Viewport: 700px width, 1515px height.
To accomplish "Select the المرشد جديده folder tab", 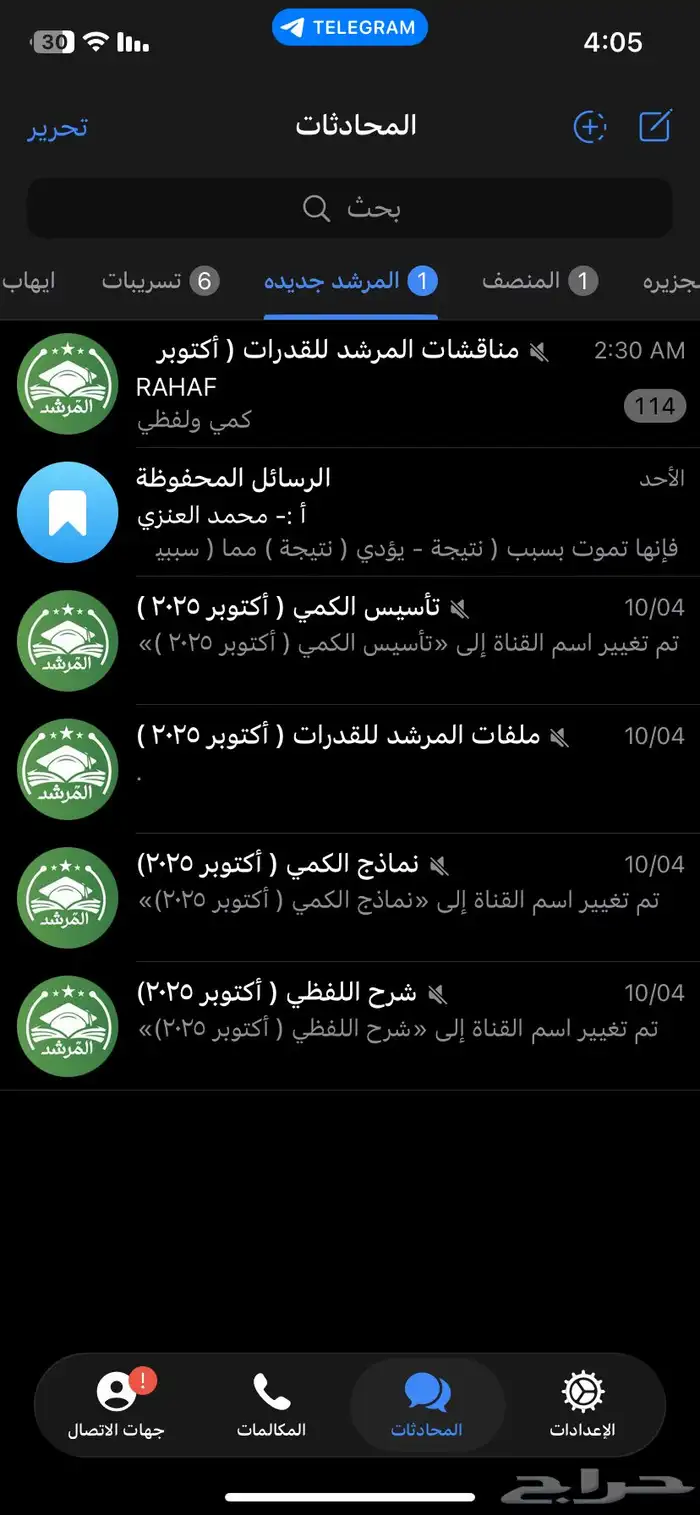I will pos(350,281).
